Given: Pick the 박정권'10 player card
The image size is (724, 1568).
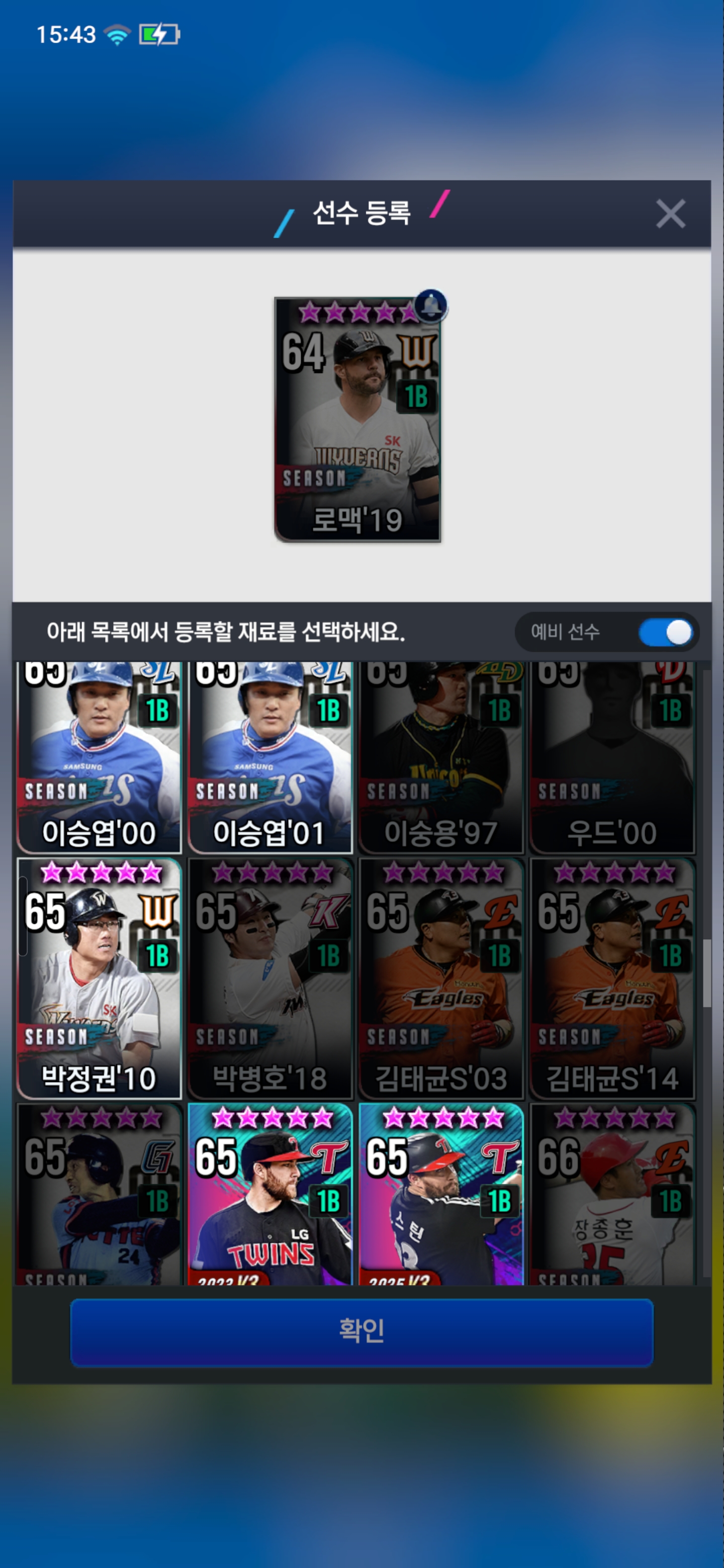Looking at the screenshot, I should point(99,978).
